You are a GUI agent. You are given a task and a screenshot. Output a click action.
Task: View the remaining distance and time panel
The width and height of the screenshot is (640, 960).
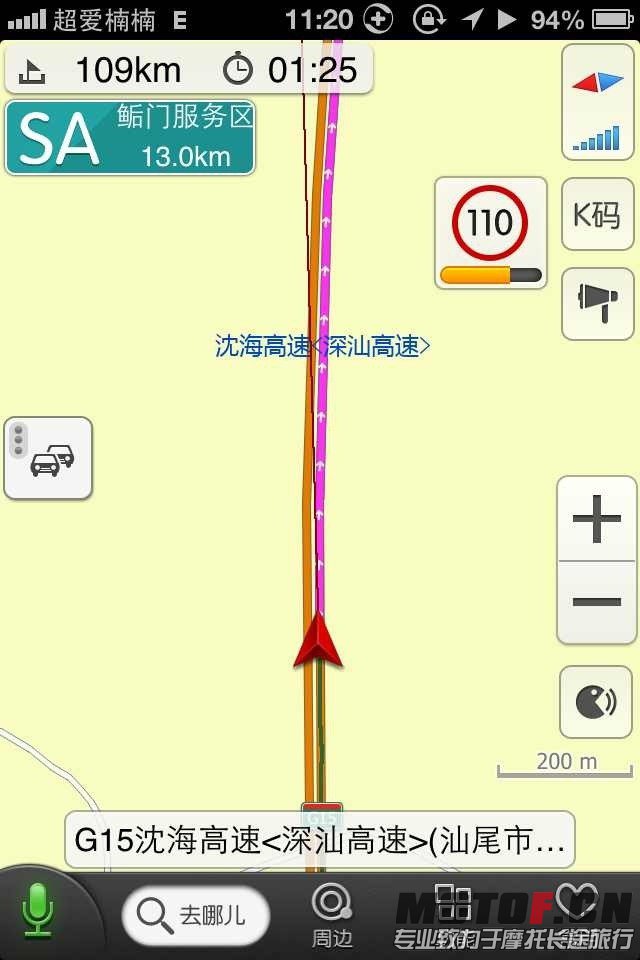190,70
